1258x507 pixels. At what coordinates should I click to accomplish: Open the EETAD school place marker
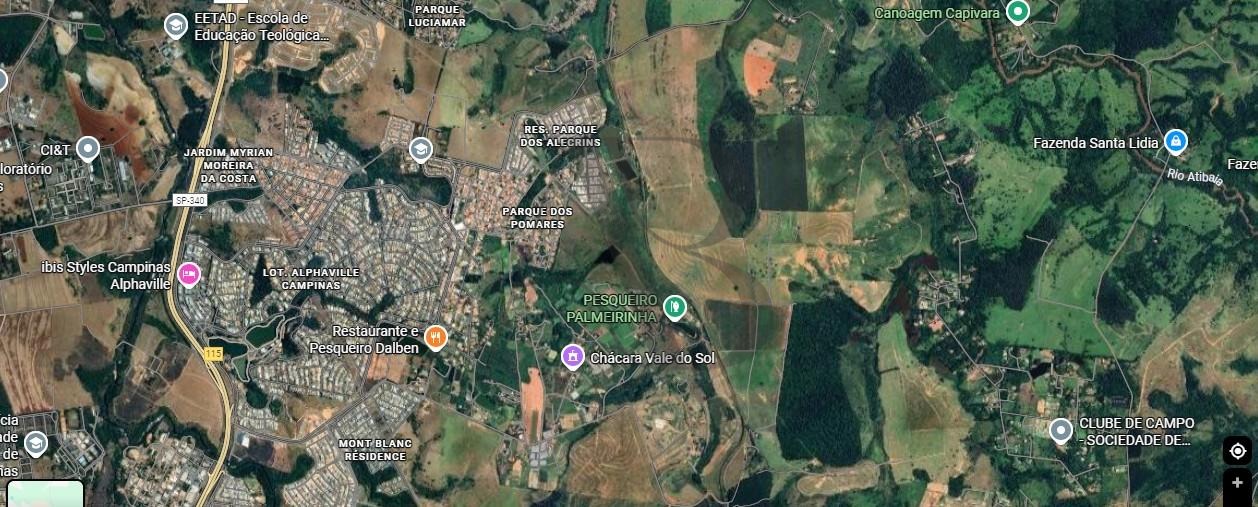pos(176,25)
